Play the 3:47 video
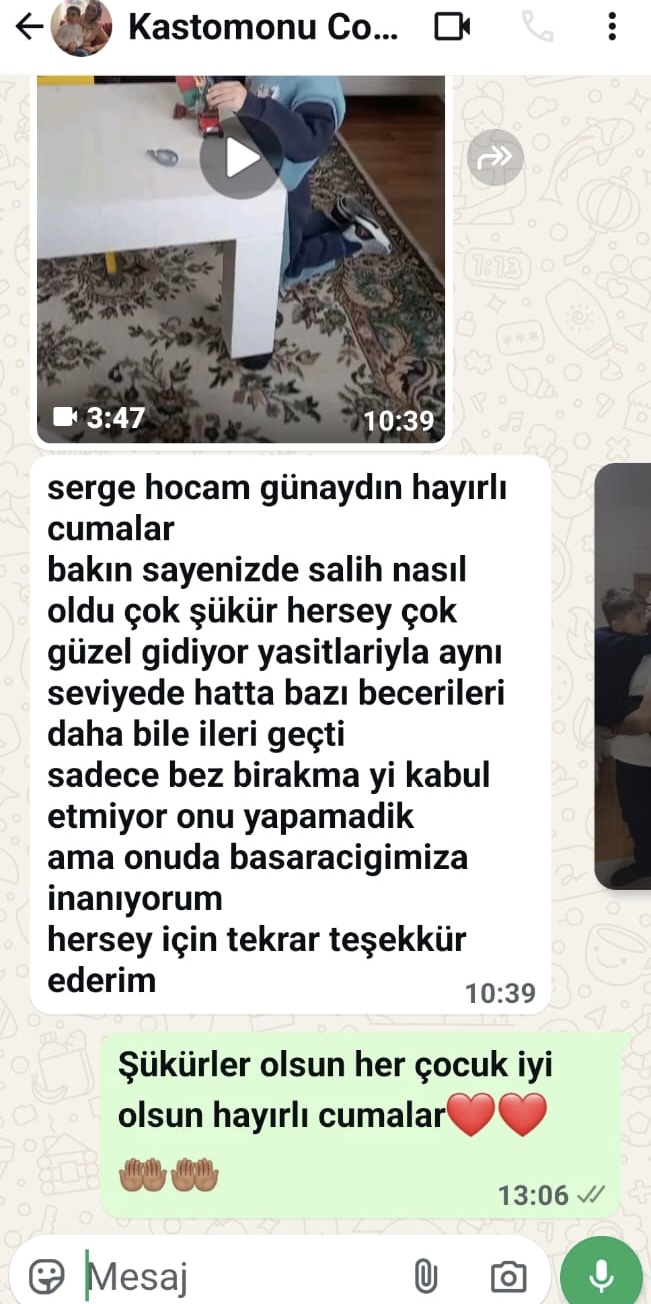Viewport: 651px width, 1304px height. 240,158
